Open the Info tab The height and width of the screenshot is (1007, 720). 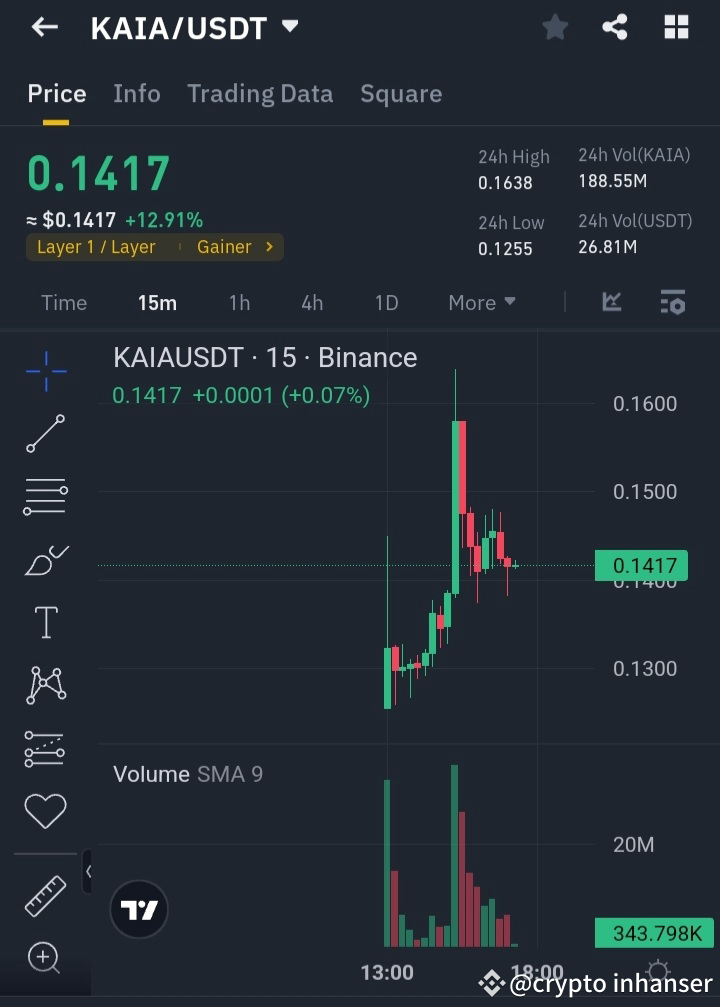click(136, 93)
